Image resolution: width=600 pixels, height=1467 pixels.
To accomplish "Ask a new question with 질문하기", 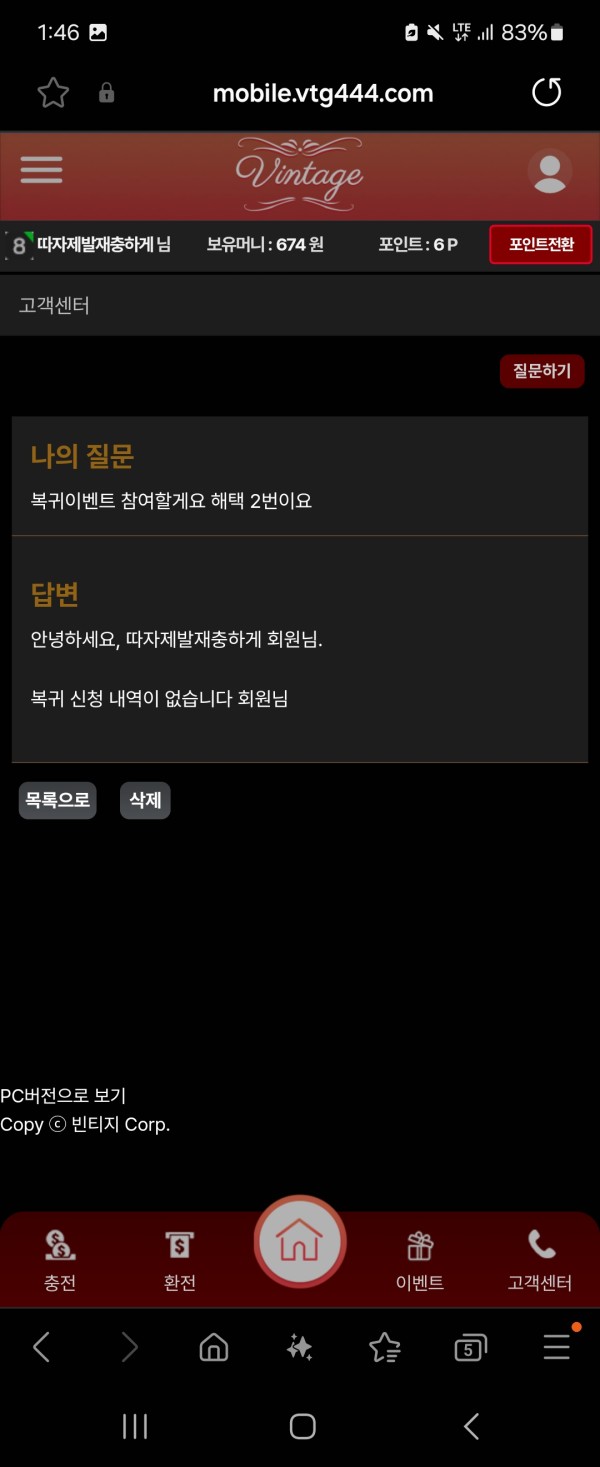I will pos(542,371).
